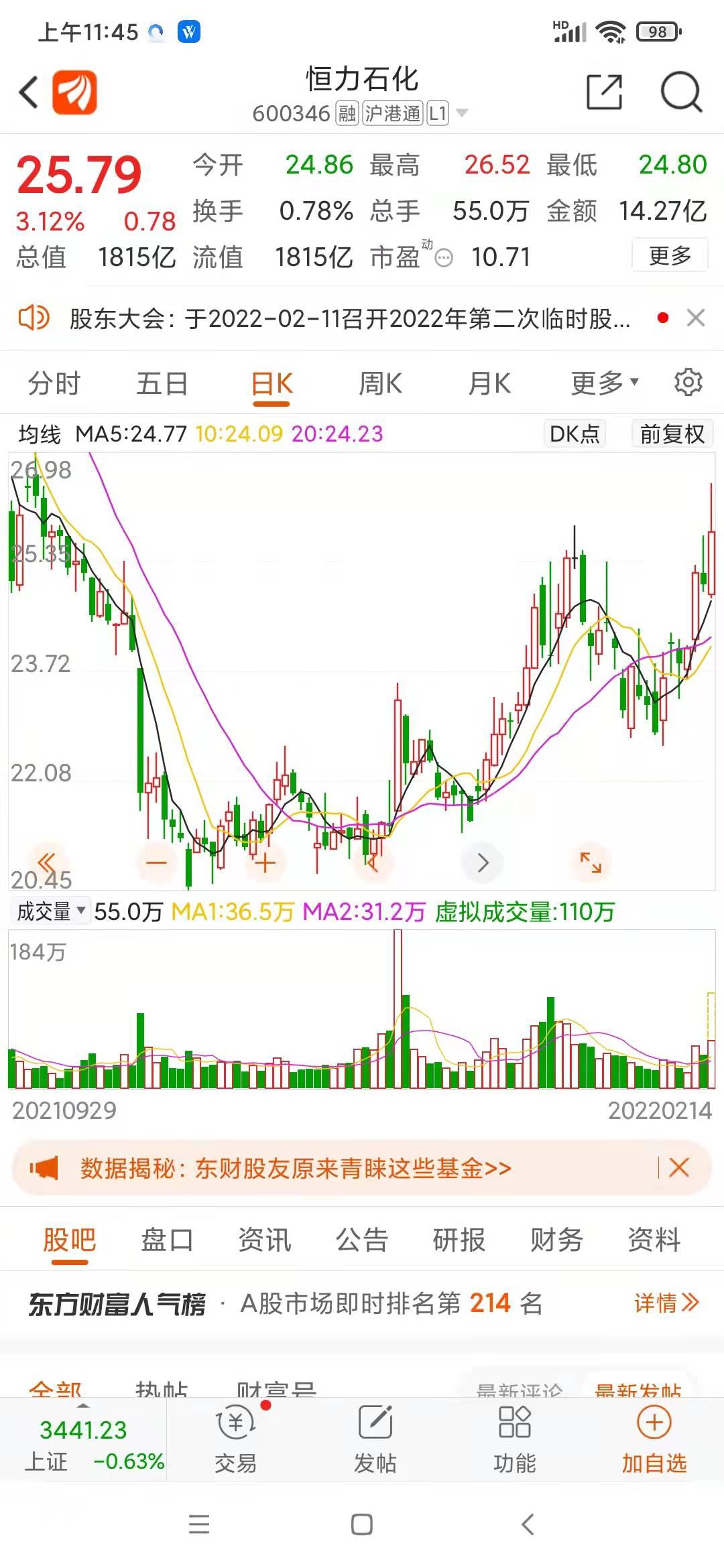Go back using the top-left arrow
The width and height of the screenshot is (724, 1568).
coord(28,92)
